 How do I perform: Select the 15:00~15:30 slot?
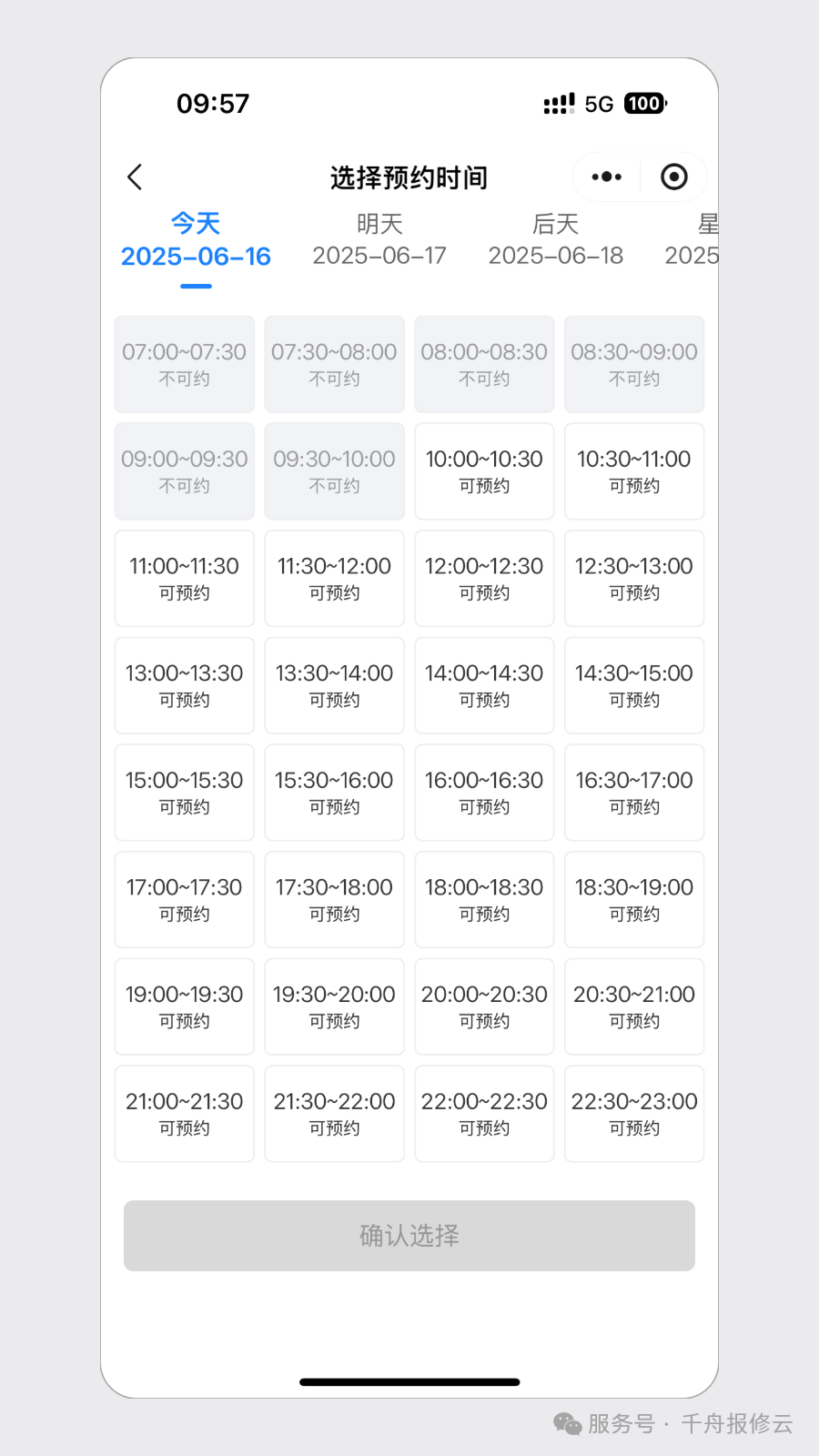coord(184,792)
